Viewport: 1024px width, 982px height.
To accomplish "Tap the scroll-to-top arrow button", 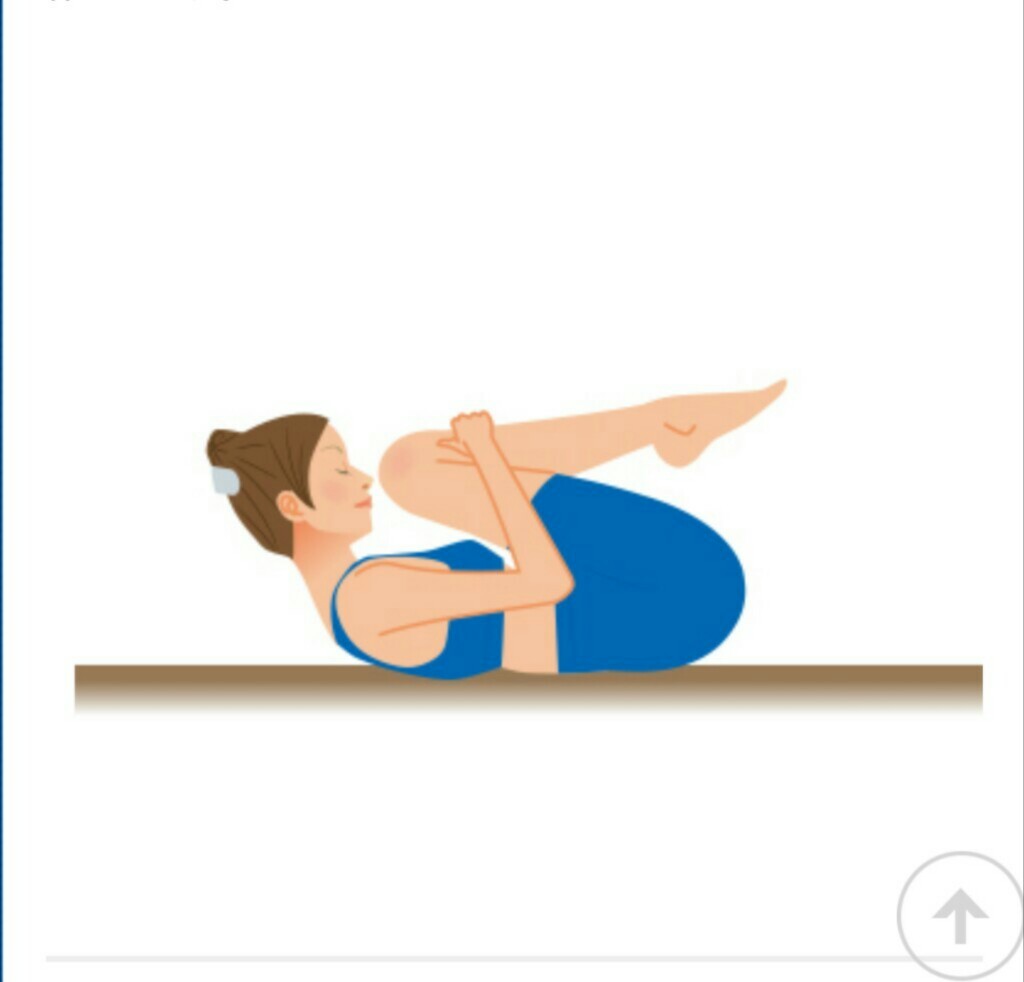I will tap(960, 915).
